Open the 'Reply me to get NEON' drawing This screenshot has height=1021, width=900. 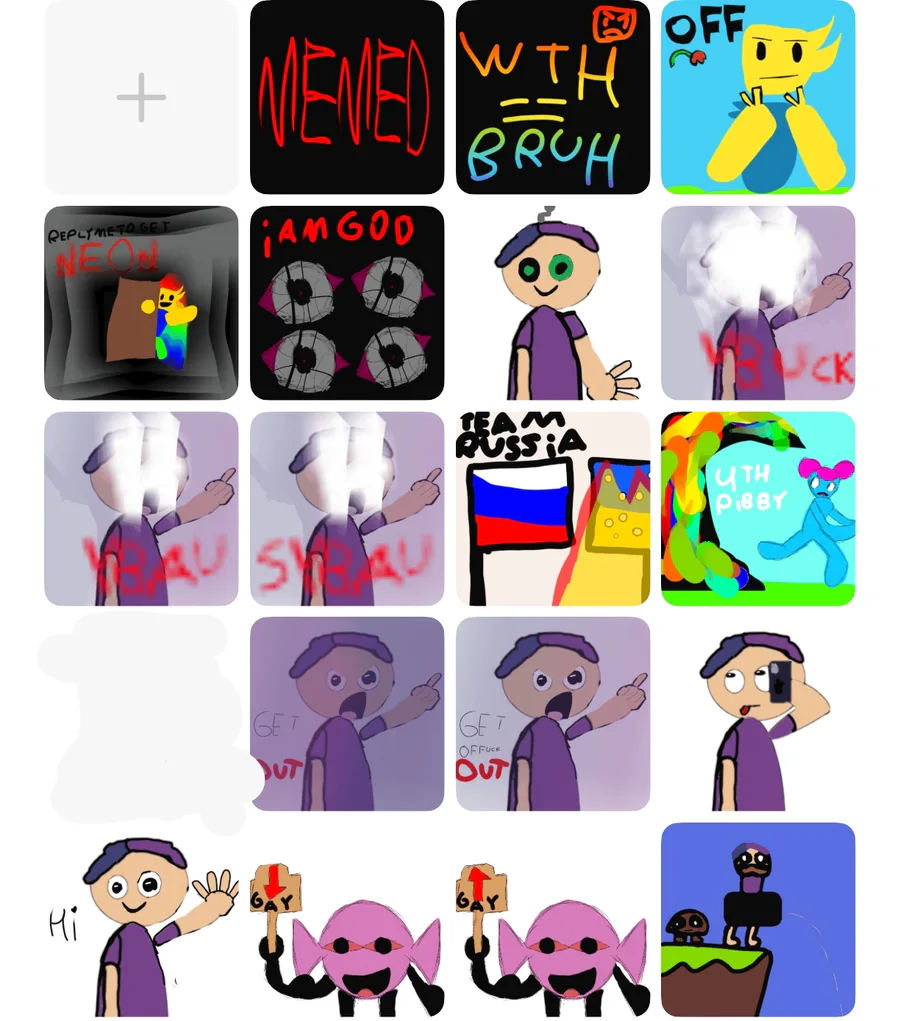coord(141,303)
